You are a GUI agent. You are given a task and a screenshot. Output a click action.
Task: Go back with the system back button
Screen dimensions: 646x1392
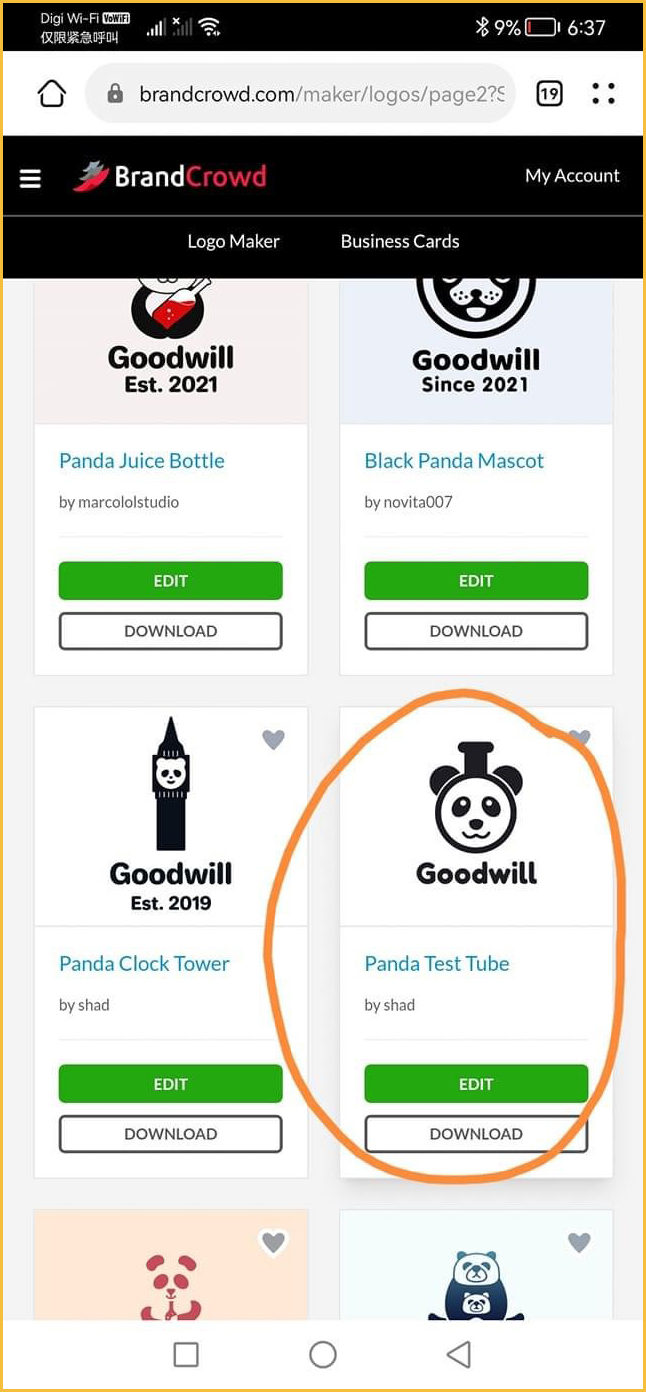coord(459,1354)
